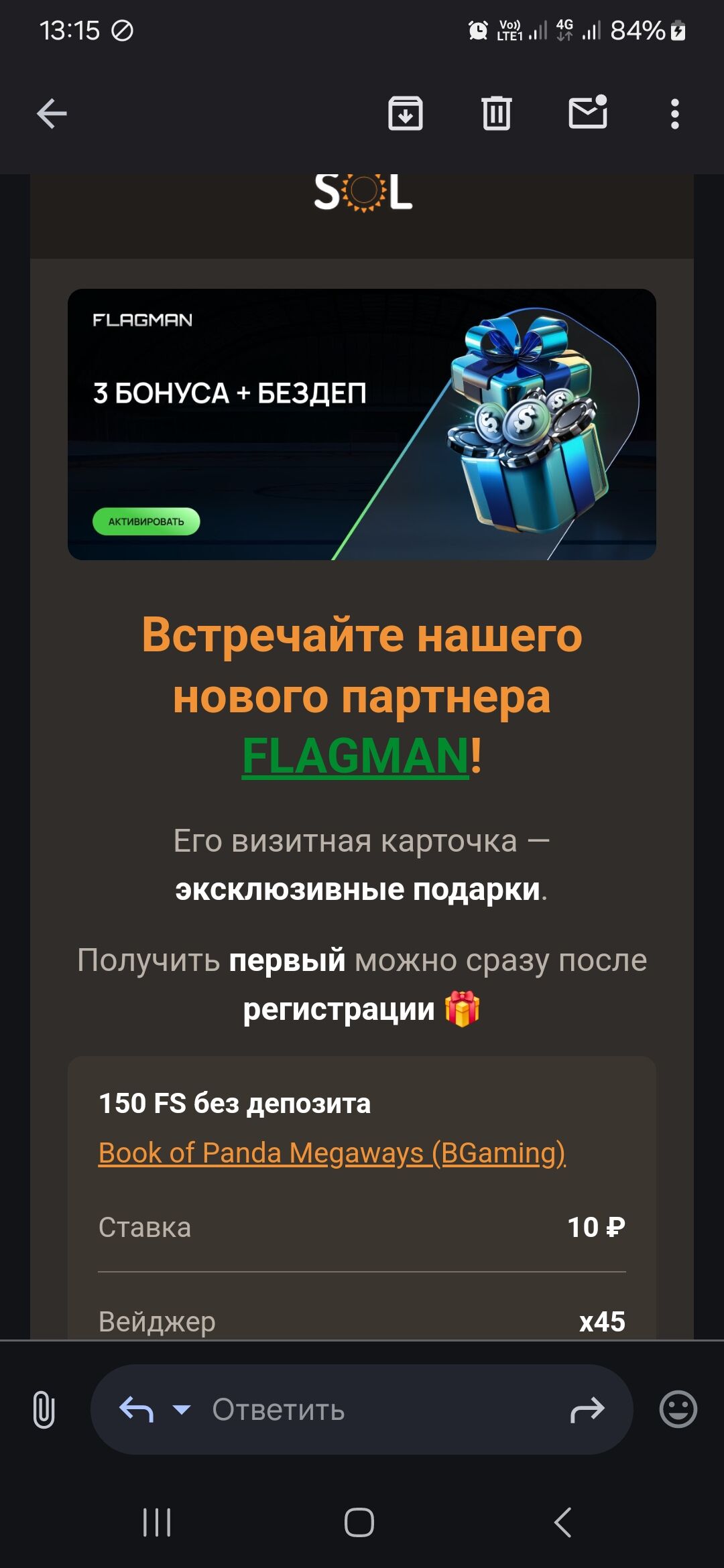Image resolution: width=724 pixels, height=1568 pixels.
Task: Attach a file to reply
Action: 44,1409
